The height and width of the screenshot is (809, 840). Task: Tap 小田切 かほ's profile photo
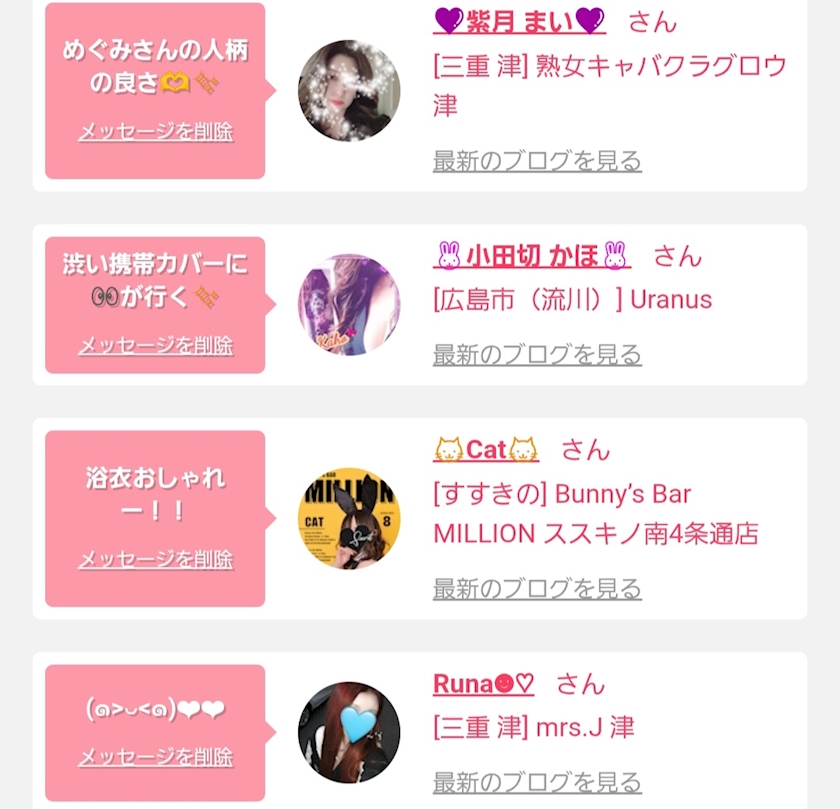click(x=349, y=305)
